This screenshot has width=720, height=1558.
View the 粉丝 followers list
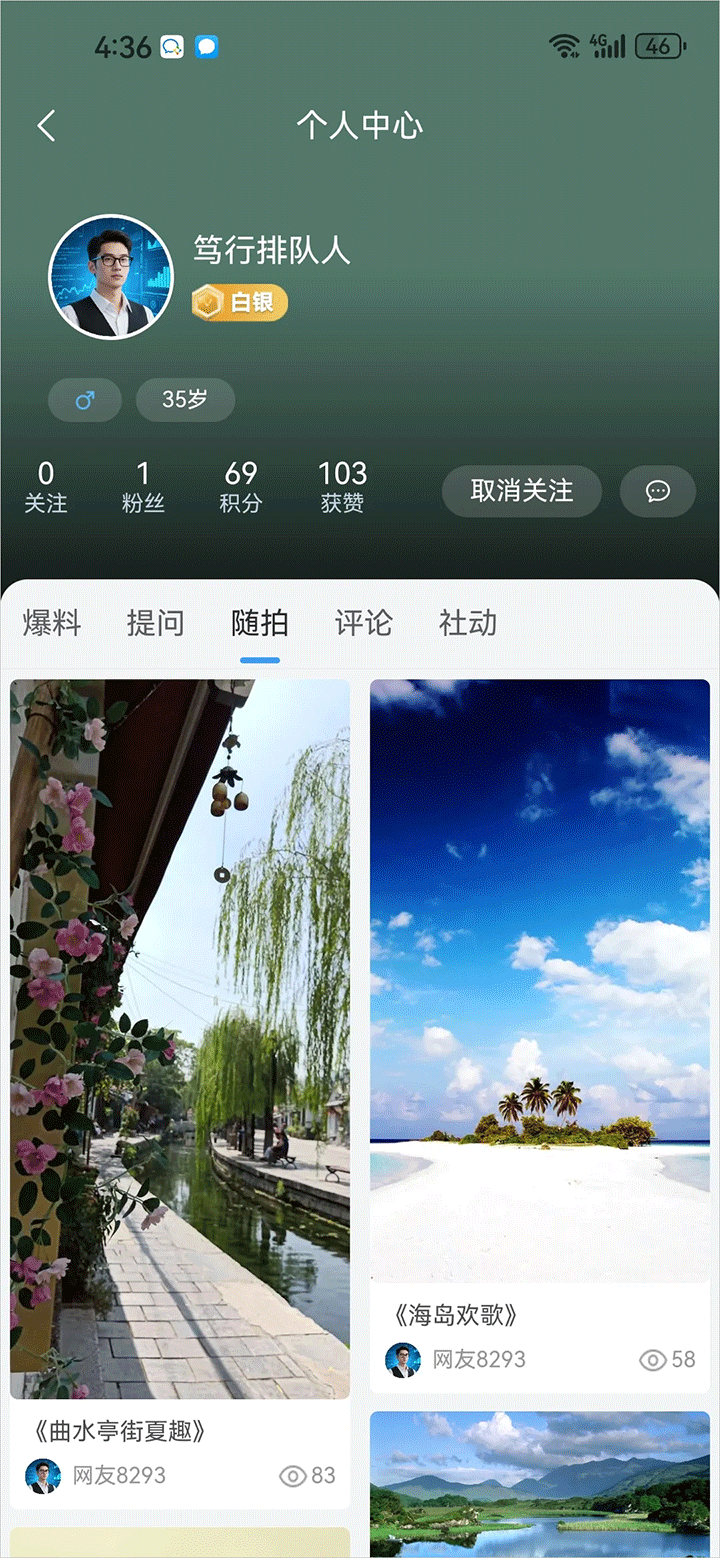pos(143,487)
